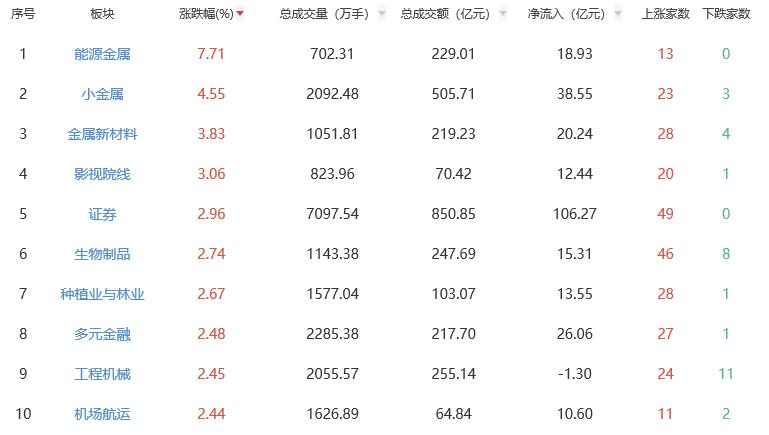
Task: View the 种植业与林业 sector details
Action: [102, 294]
